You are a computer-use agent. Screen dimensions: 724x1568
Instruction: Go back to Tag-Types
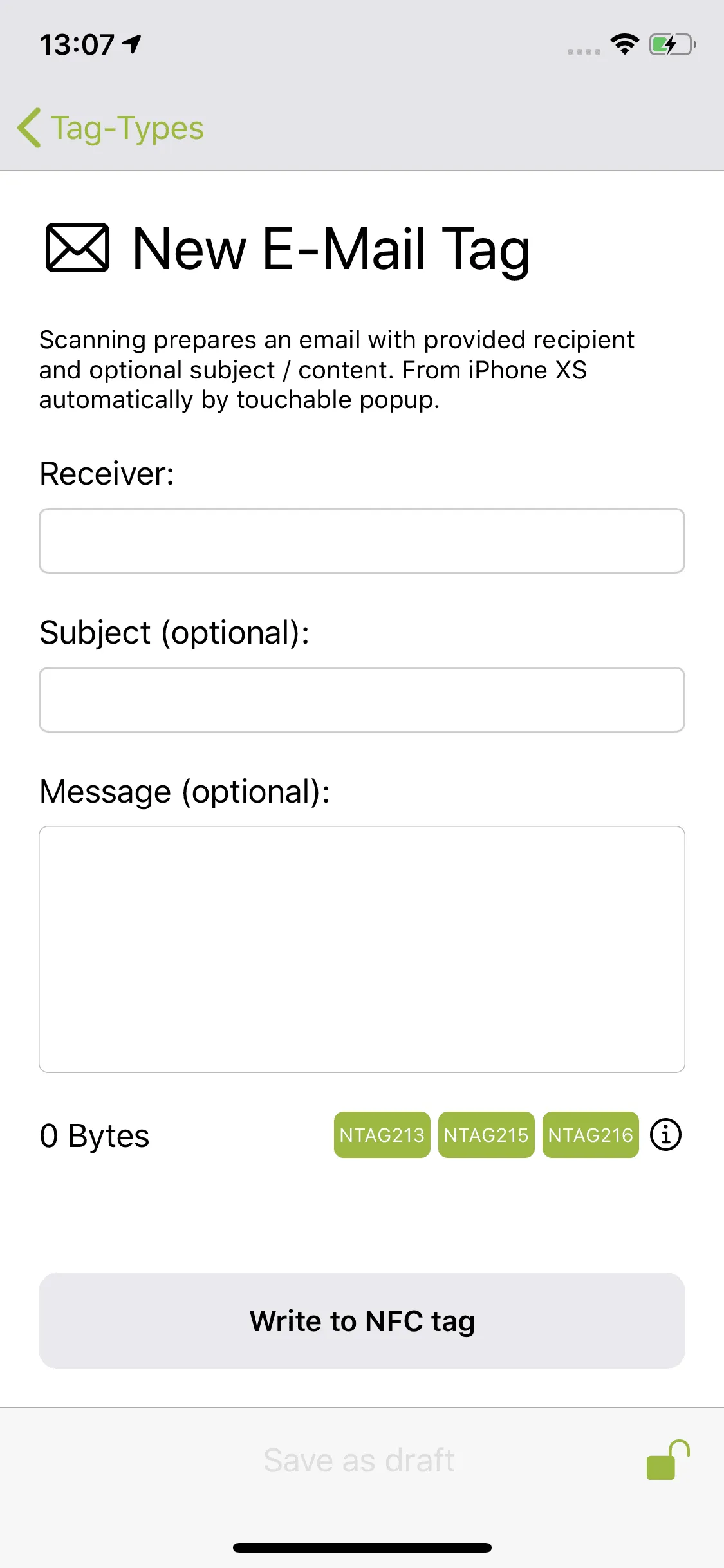111,127
